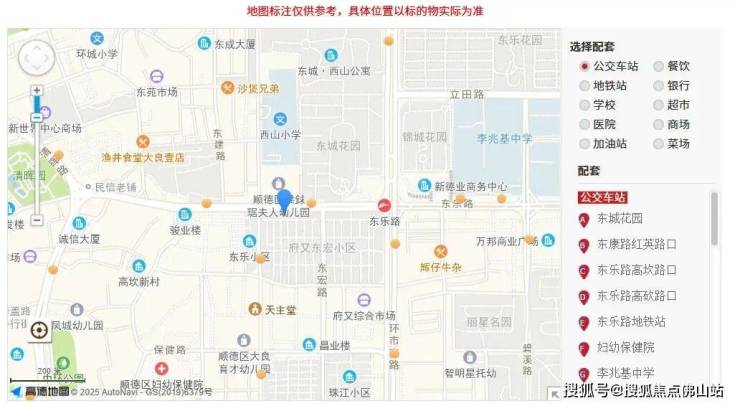The image size is (740, 406).
Task: Select the 餐饮 radio option
Action: click(x=658, y=66)
